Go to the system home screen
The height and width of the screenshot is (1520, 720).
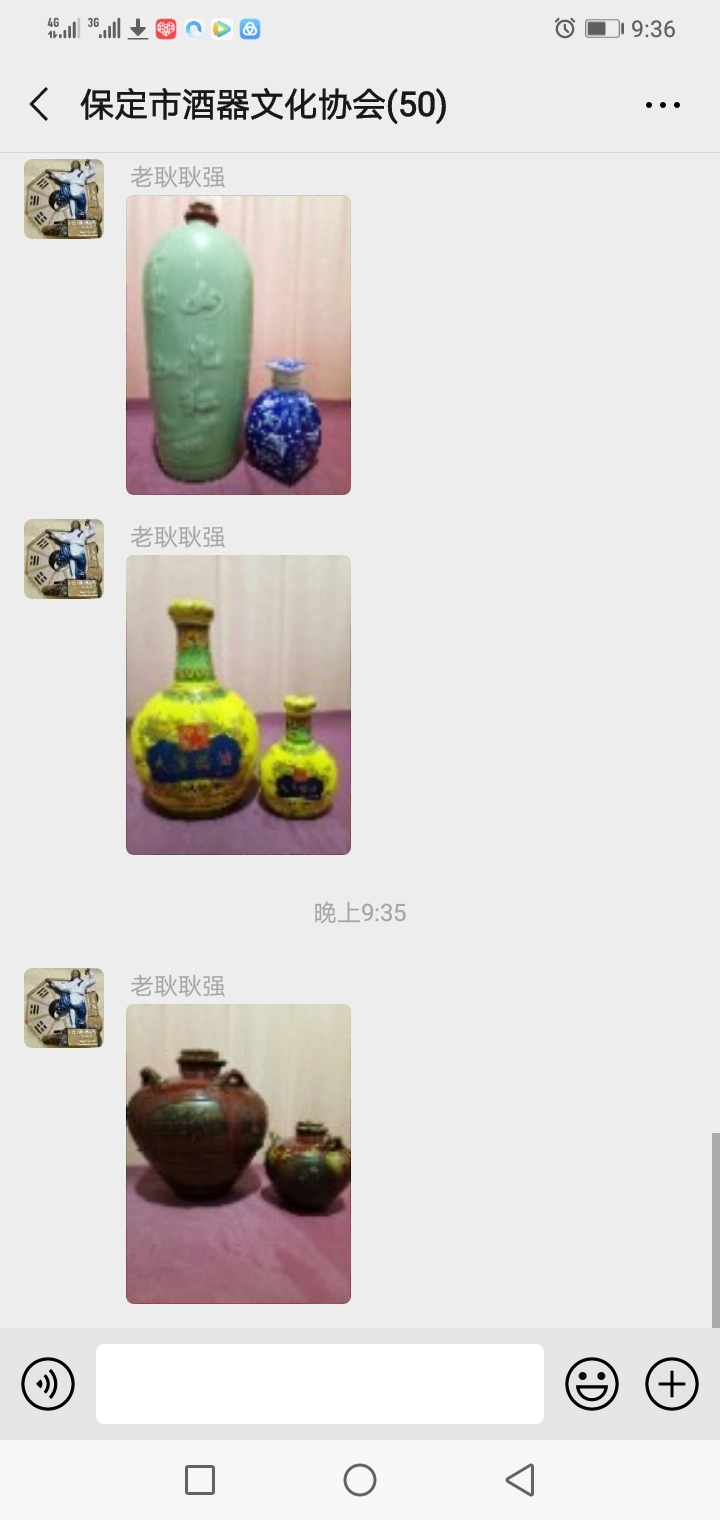(360, 1480)
